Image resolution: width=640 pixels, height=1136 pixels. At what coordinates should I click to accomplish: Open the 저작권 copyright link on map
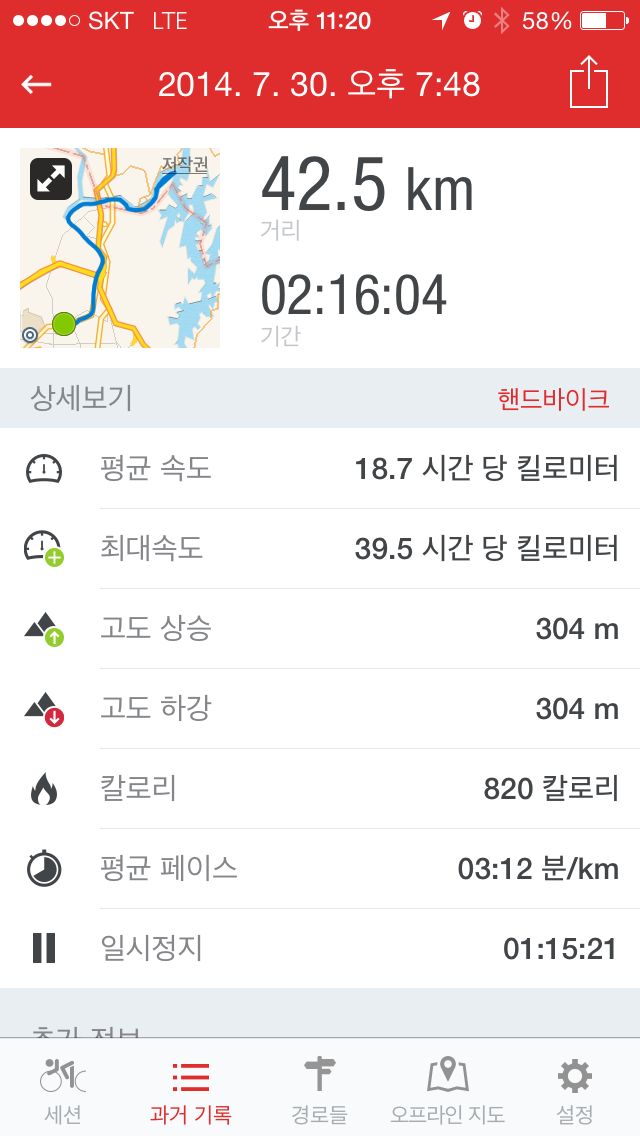point(184,163)
